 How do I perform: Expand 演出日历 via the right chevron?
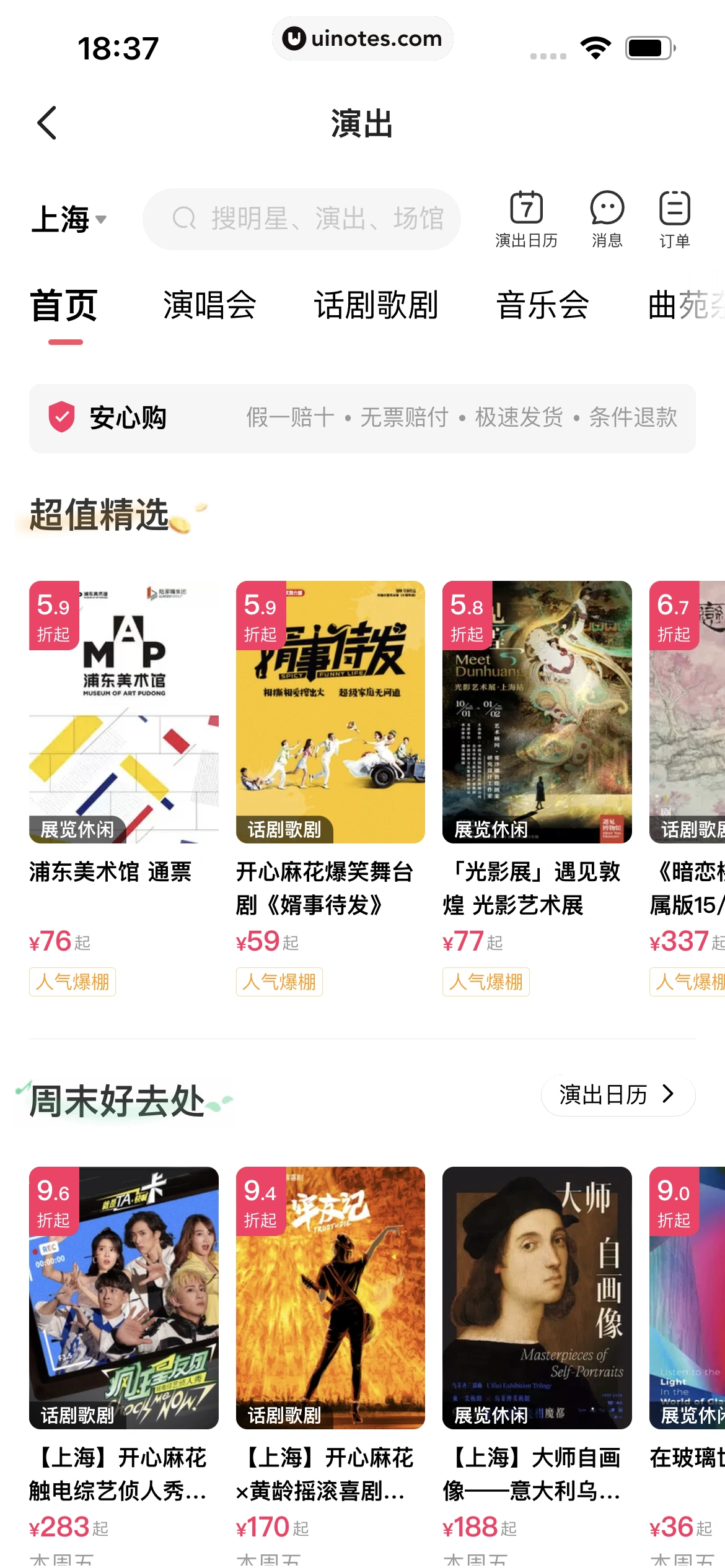(667, 1095)
